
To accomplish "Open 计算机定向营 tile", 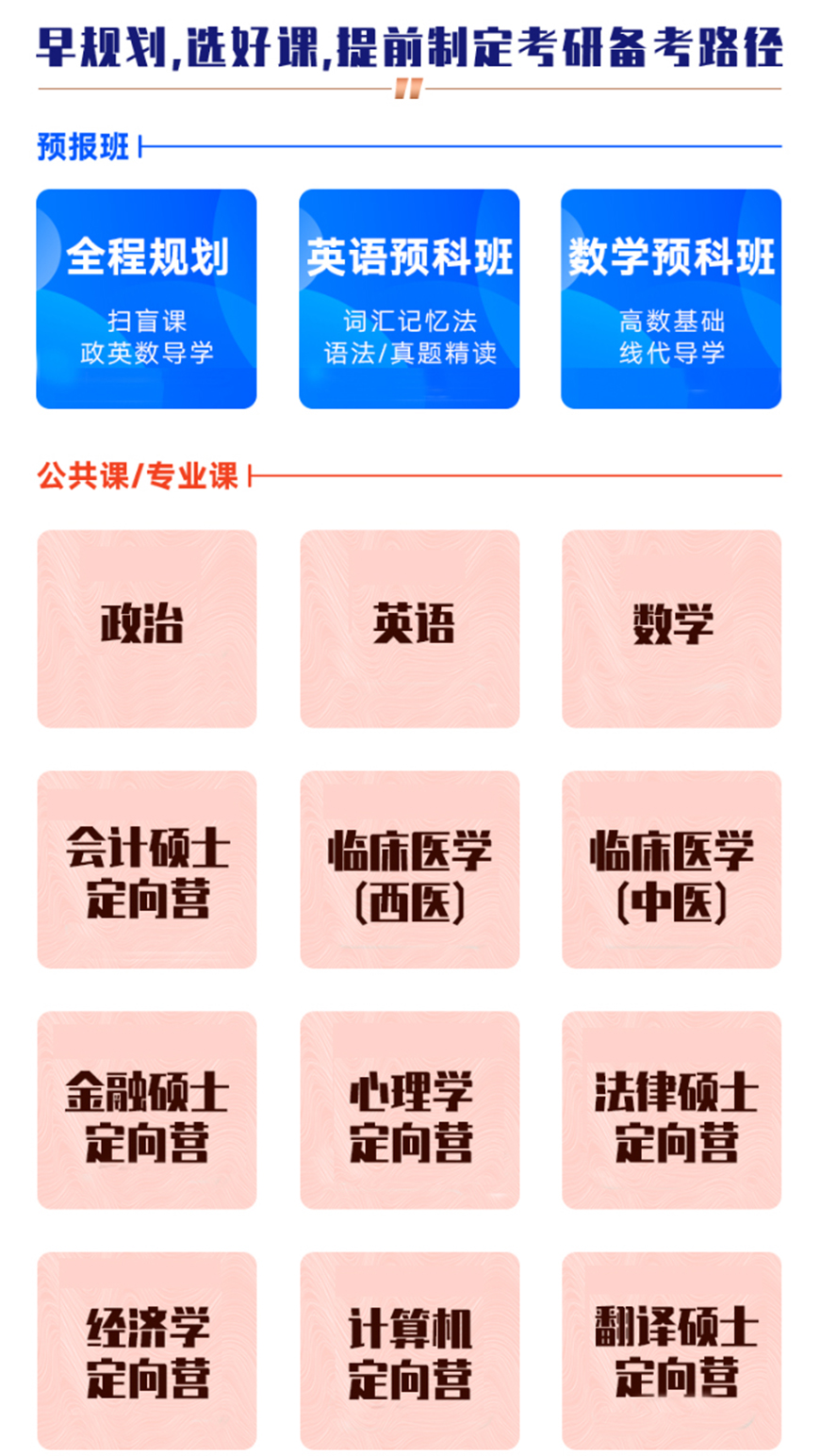I will click(409, 1350).
